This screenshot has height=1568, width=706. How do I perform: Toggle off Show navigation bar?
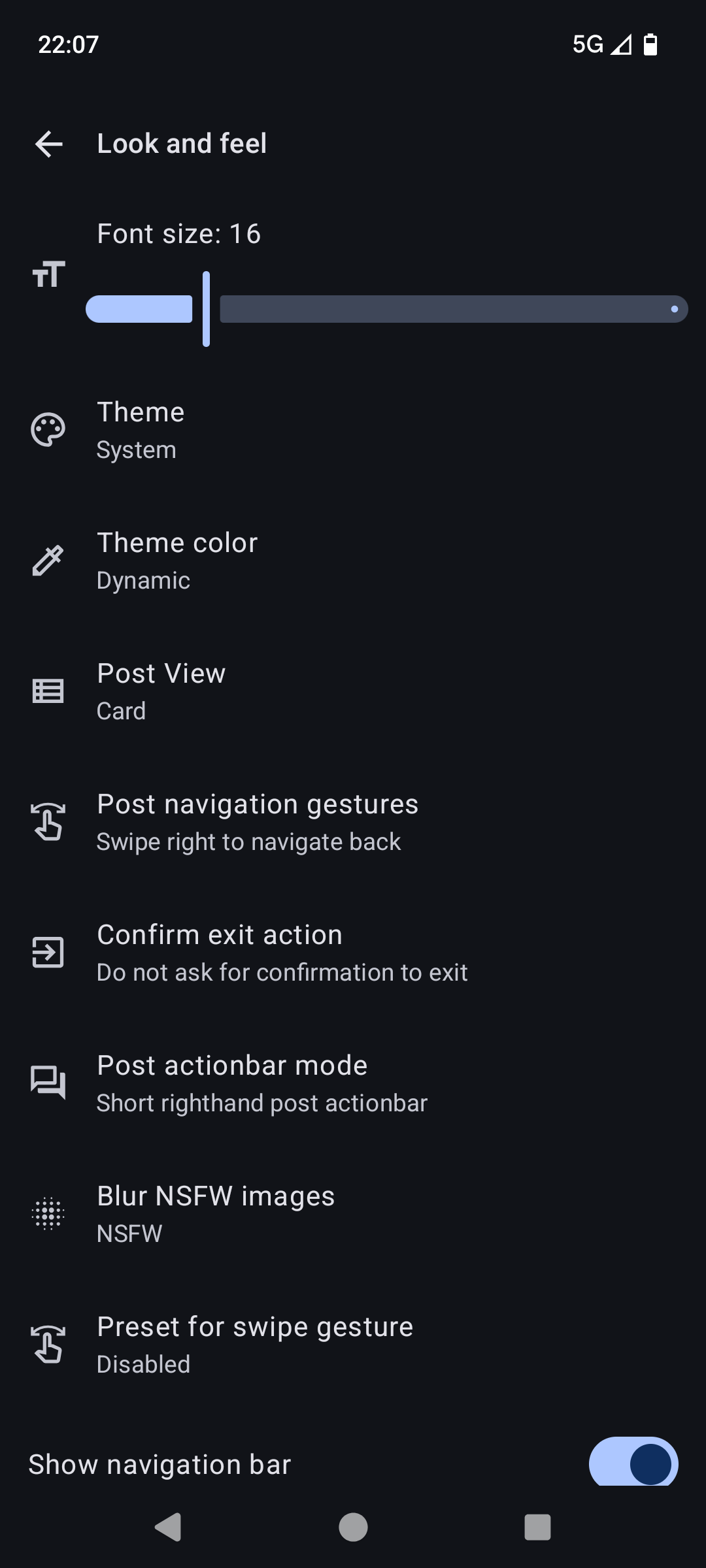[x=633, y=1463]
